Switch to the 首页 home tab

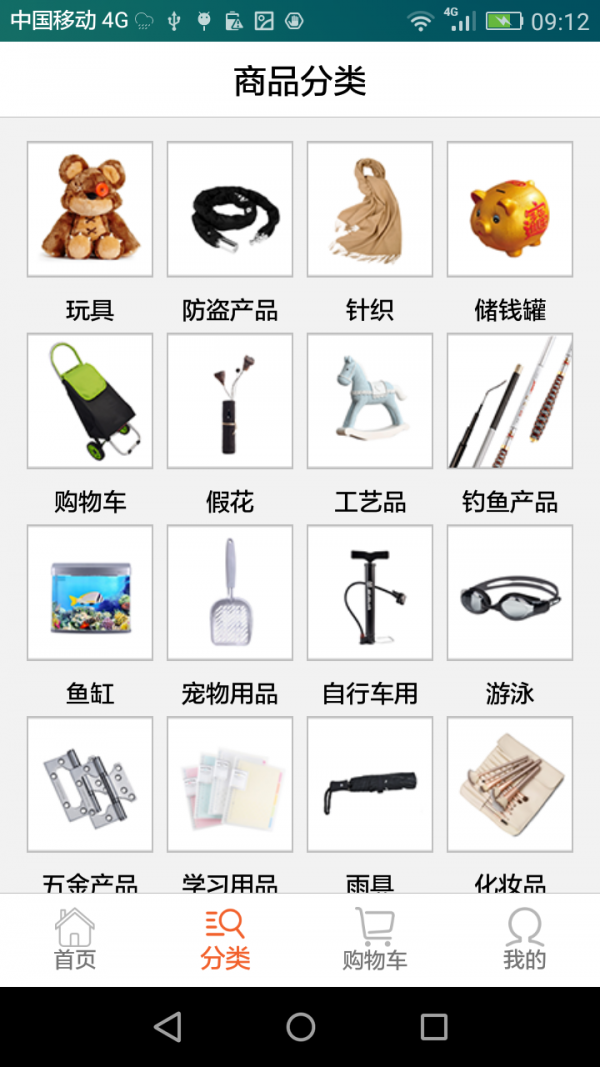75,940
